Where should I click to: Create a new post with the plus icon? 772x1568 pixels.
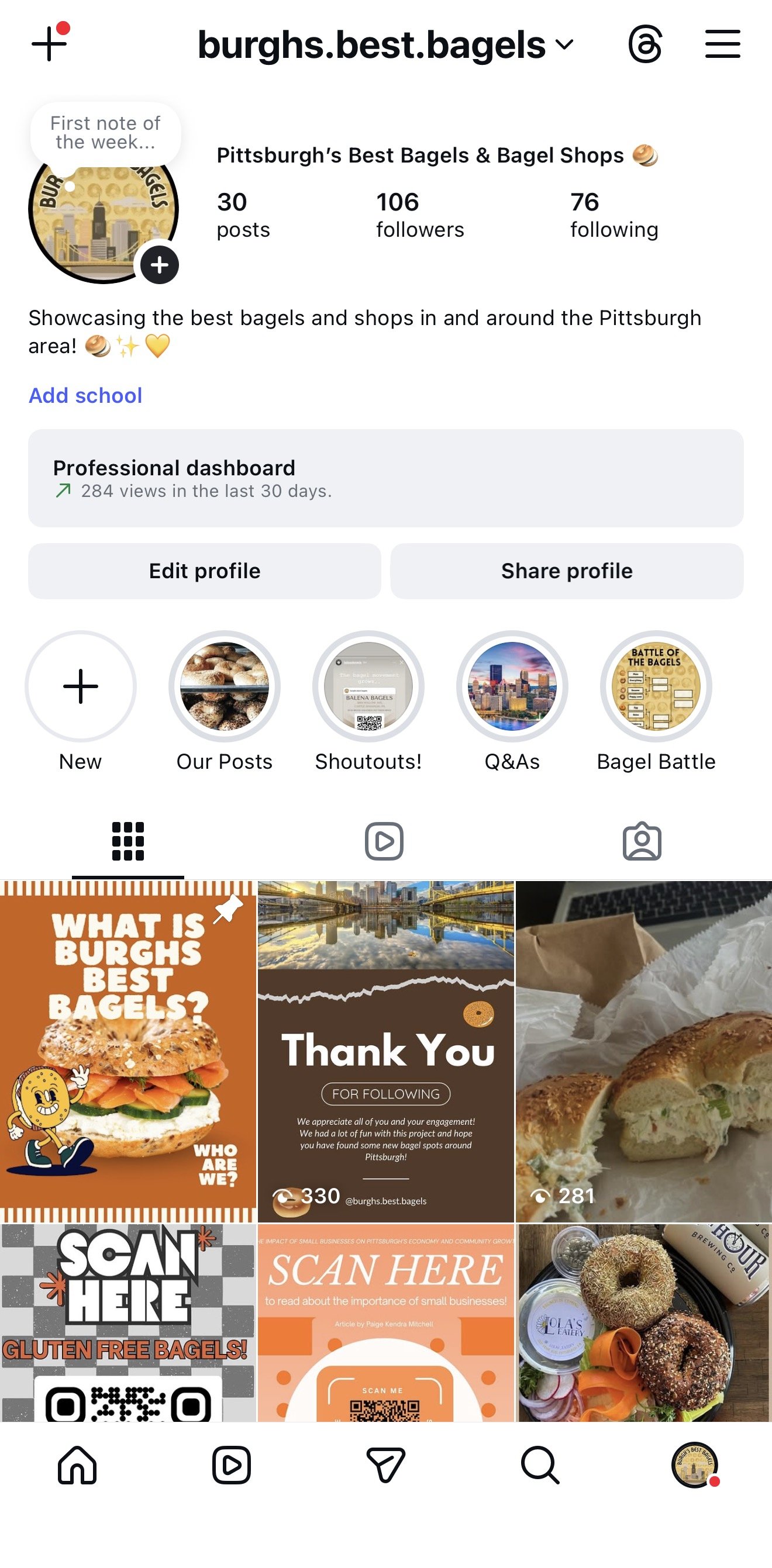[x=49, y=44]
